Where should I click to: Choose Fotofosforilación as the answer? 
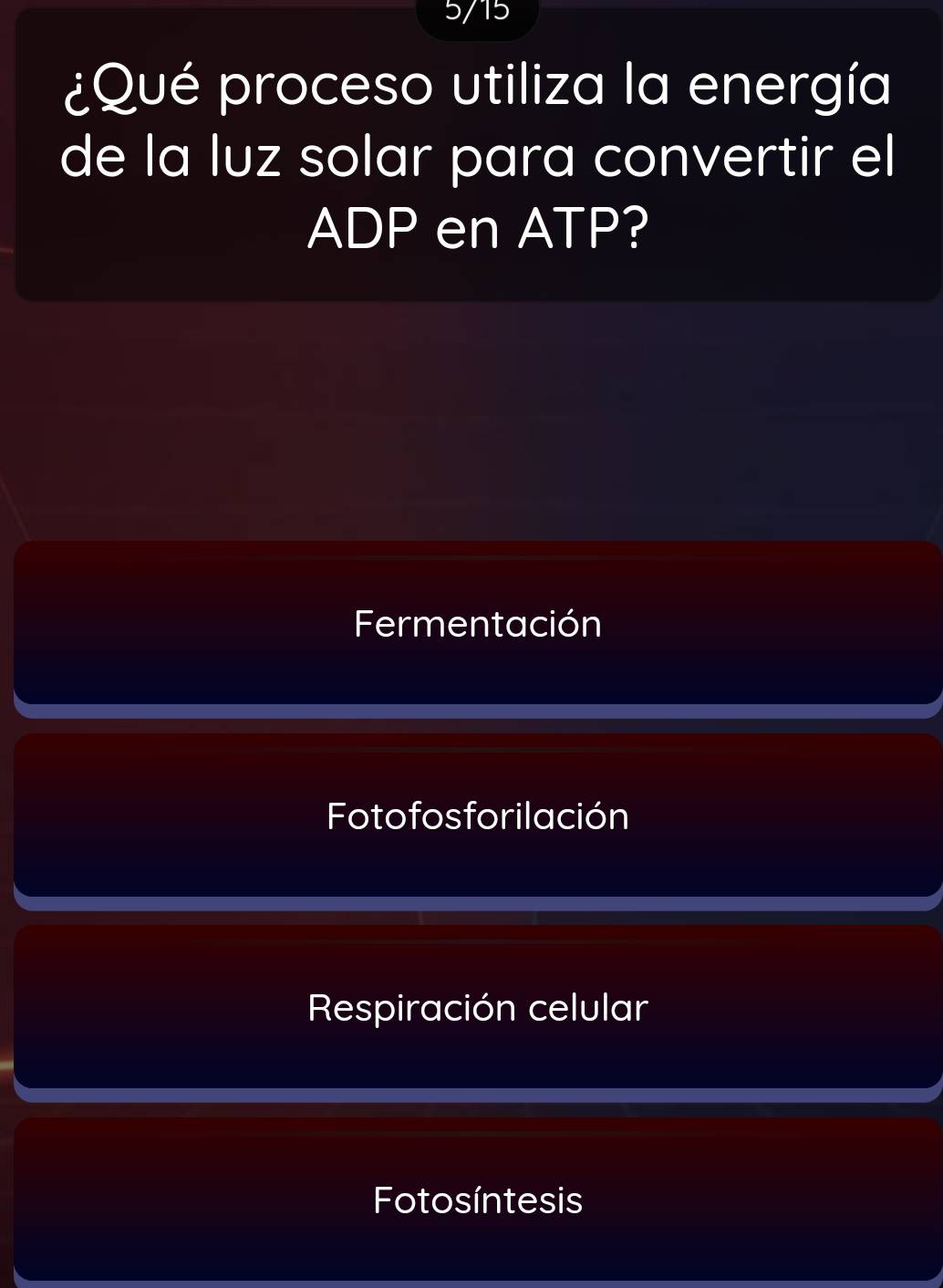coord(477,815)
